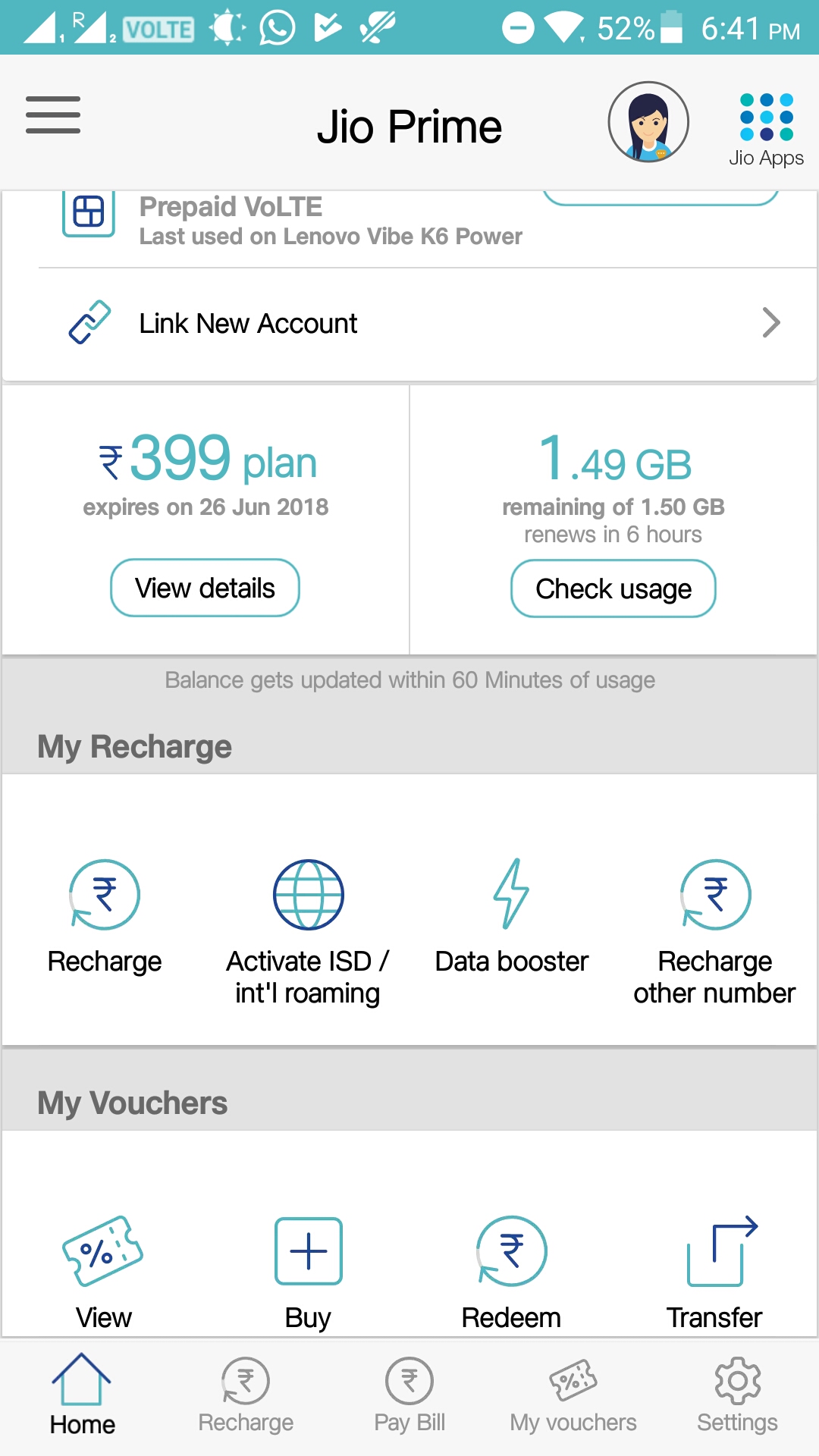View my vouchers under My Vouchers
Image resolution: width=819 pixels, height=1456 pixels.
point(104,1272)
